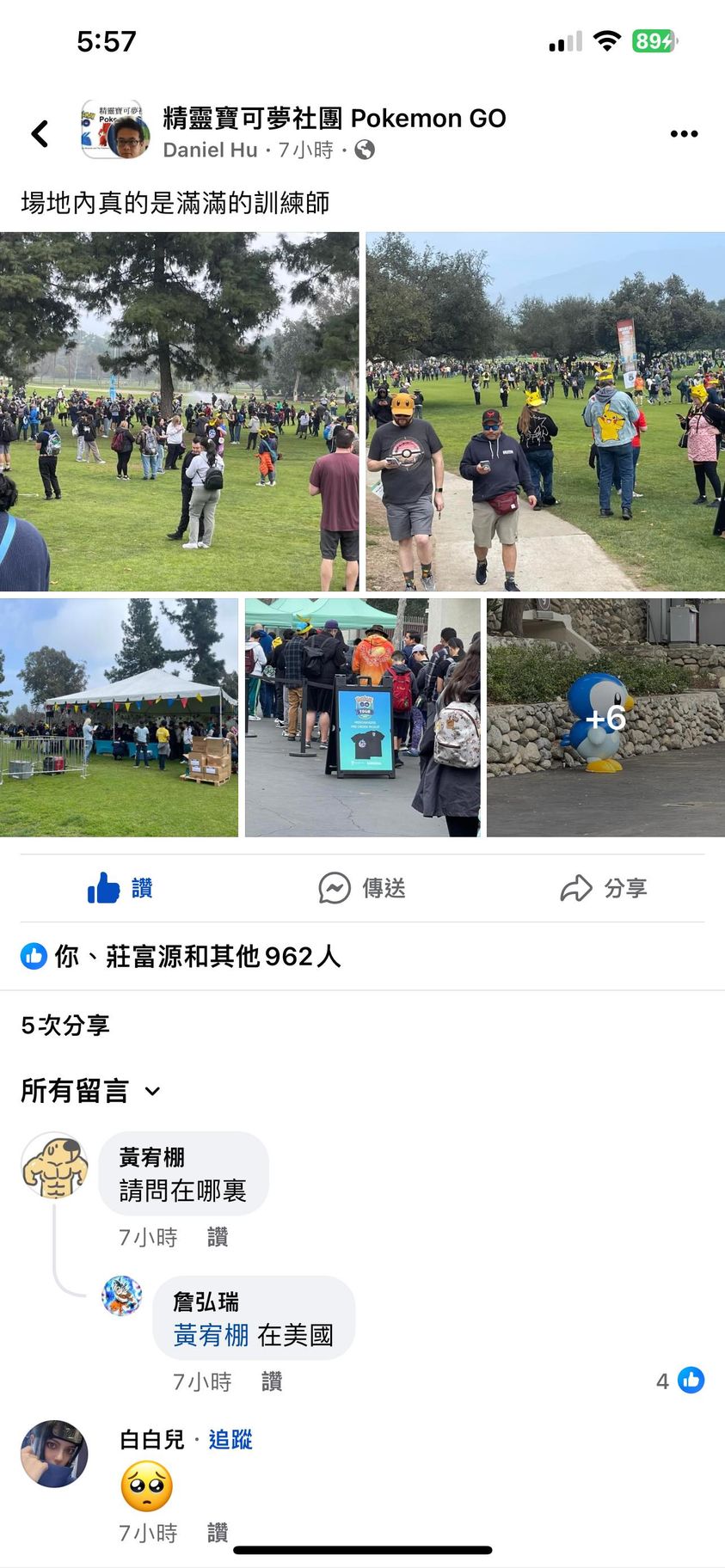Go back using the arrow icon
725x1568 pixels.
click(x=40, y=133)
